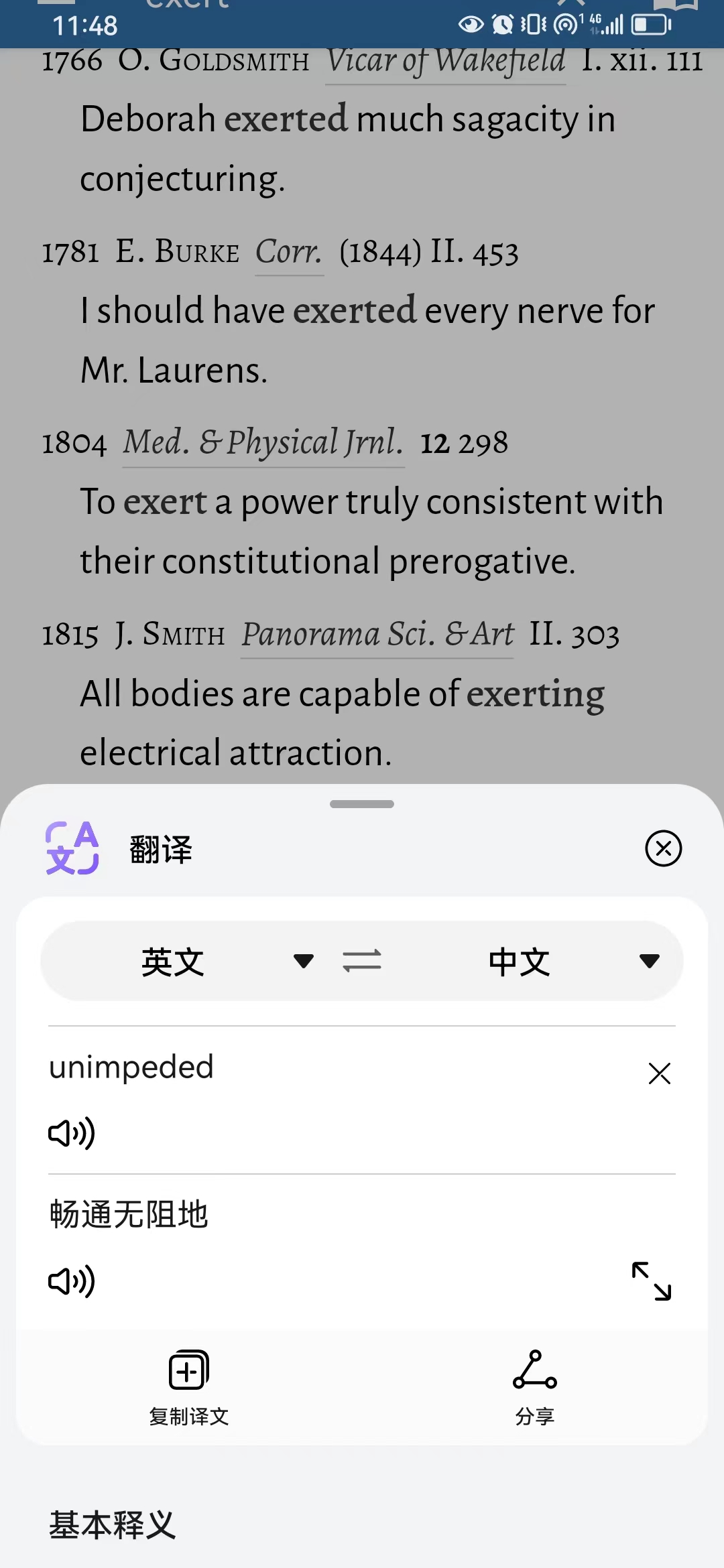Swap source and target languages
The image size is (724, 1568).
coord(362,961)
